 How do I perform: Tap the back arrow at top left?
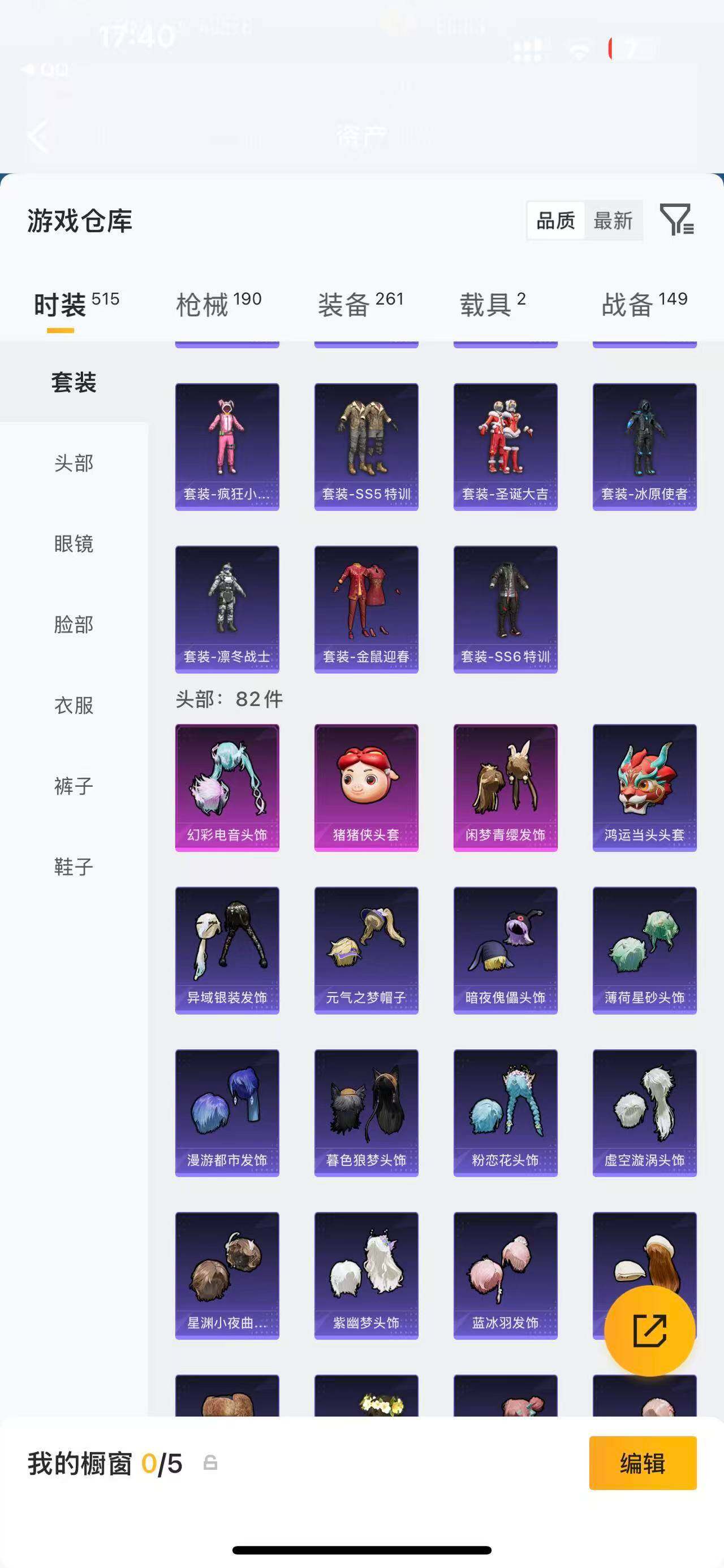(x=38, y=137)
